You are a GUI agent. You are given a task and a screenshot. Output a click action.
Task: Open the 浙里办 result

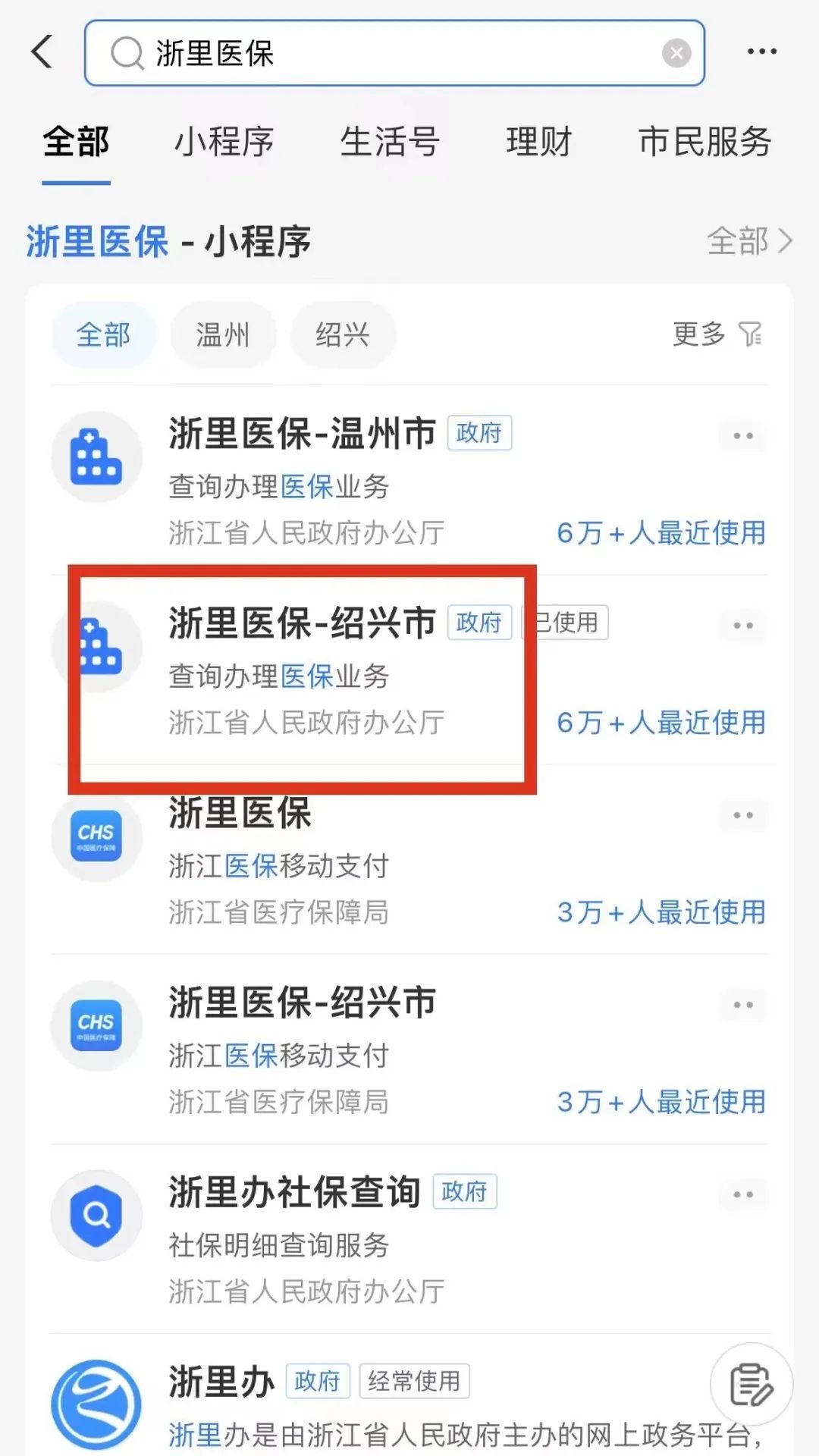pos(221,1382)
